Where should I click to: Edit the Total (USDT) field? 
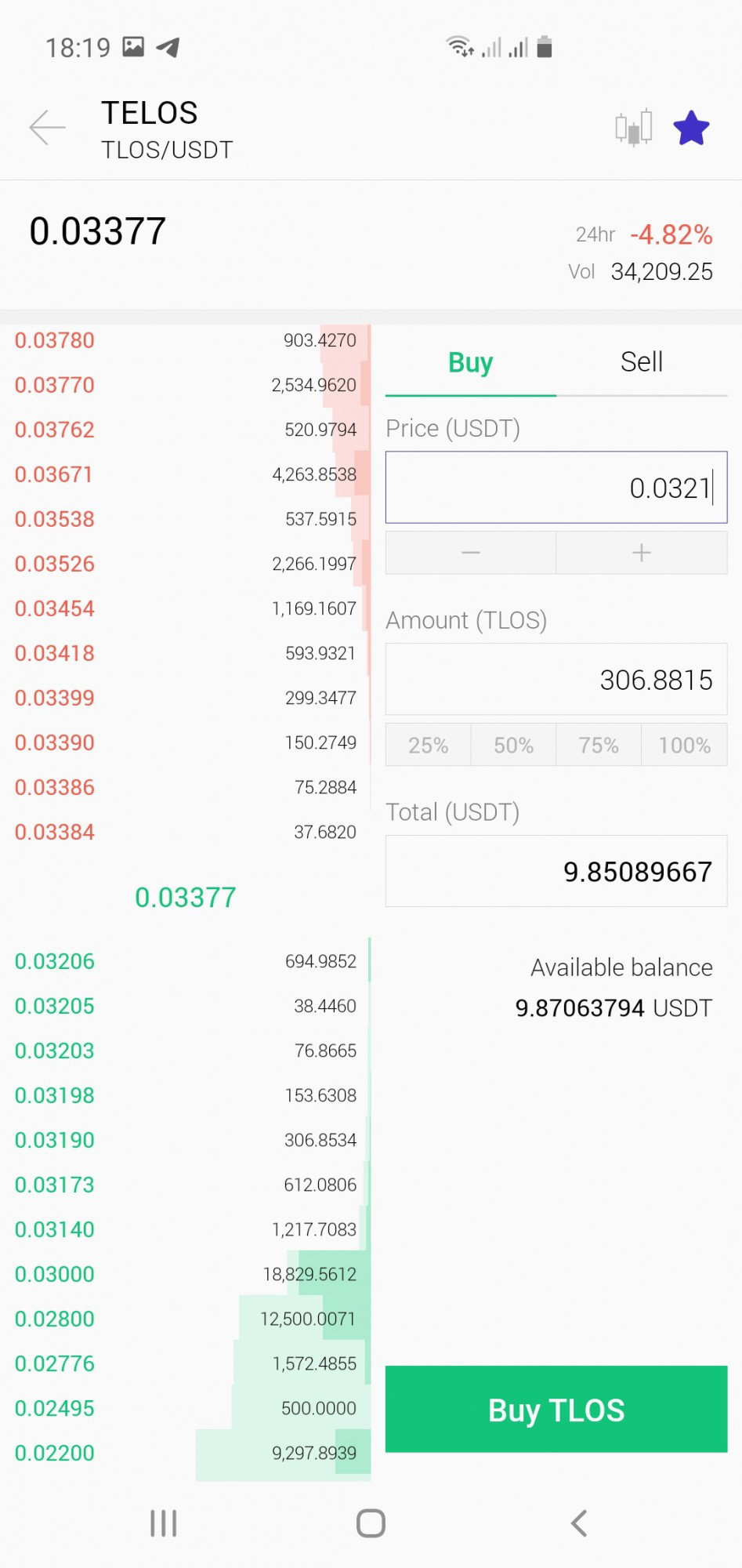click(x=556, y=871)
